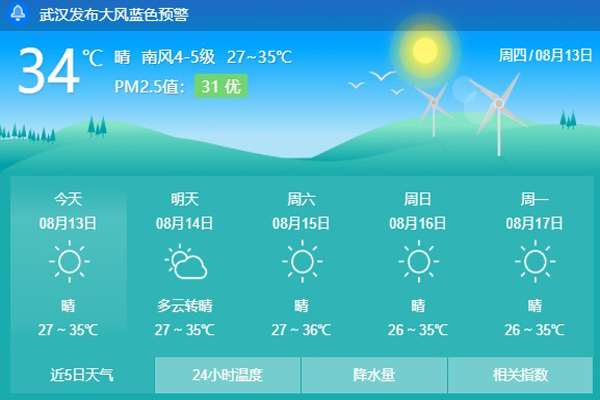Switch to the 降水量 tab
The height and width of the screenshot is (400, 600).
(374, 375)
